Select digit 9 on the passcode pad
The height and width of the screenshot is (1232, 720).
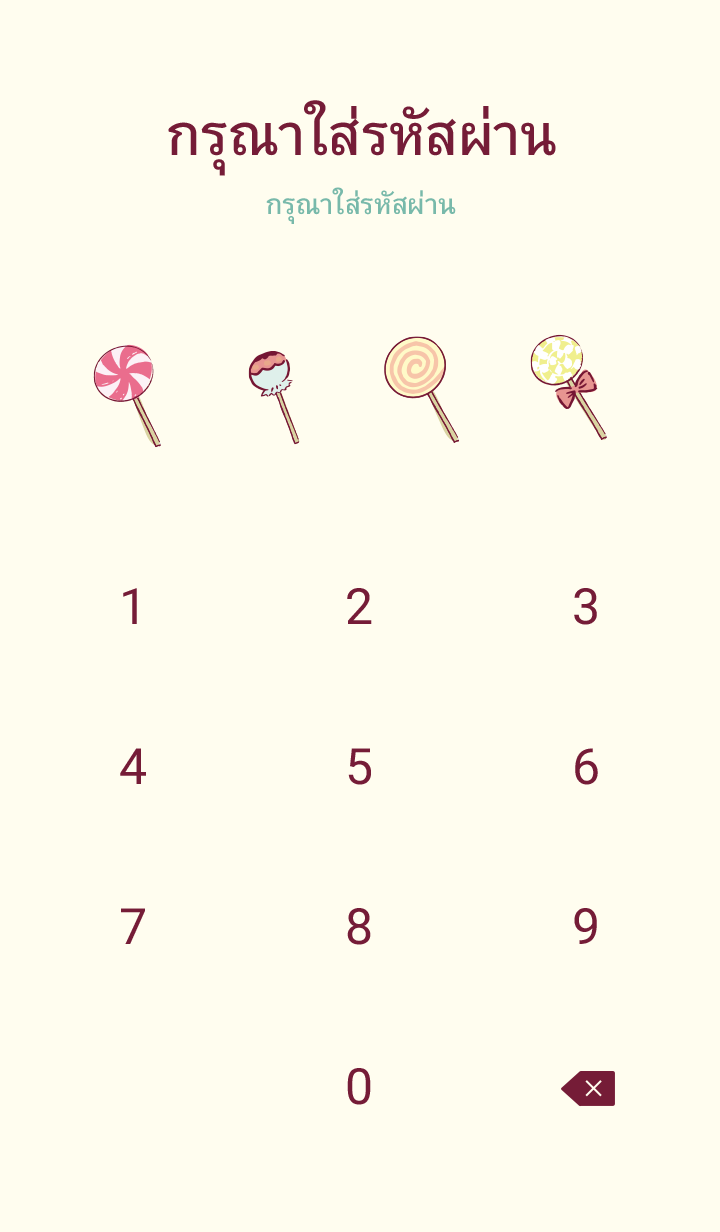click(585, 927)
